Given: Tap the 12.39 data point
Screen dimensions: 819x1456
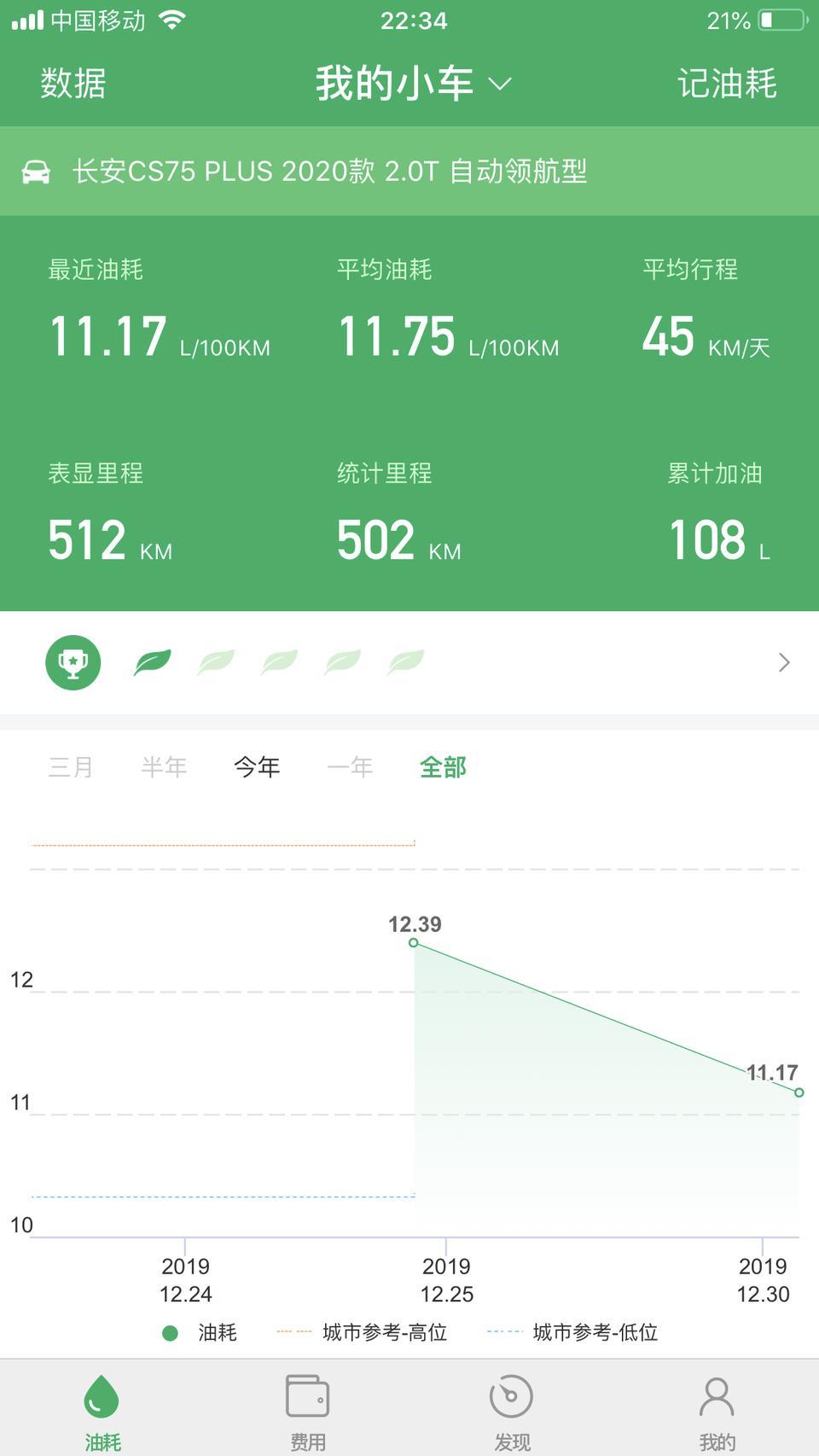Looking at the screenshot, I should coord(414,942).
